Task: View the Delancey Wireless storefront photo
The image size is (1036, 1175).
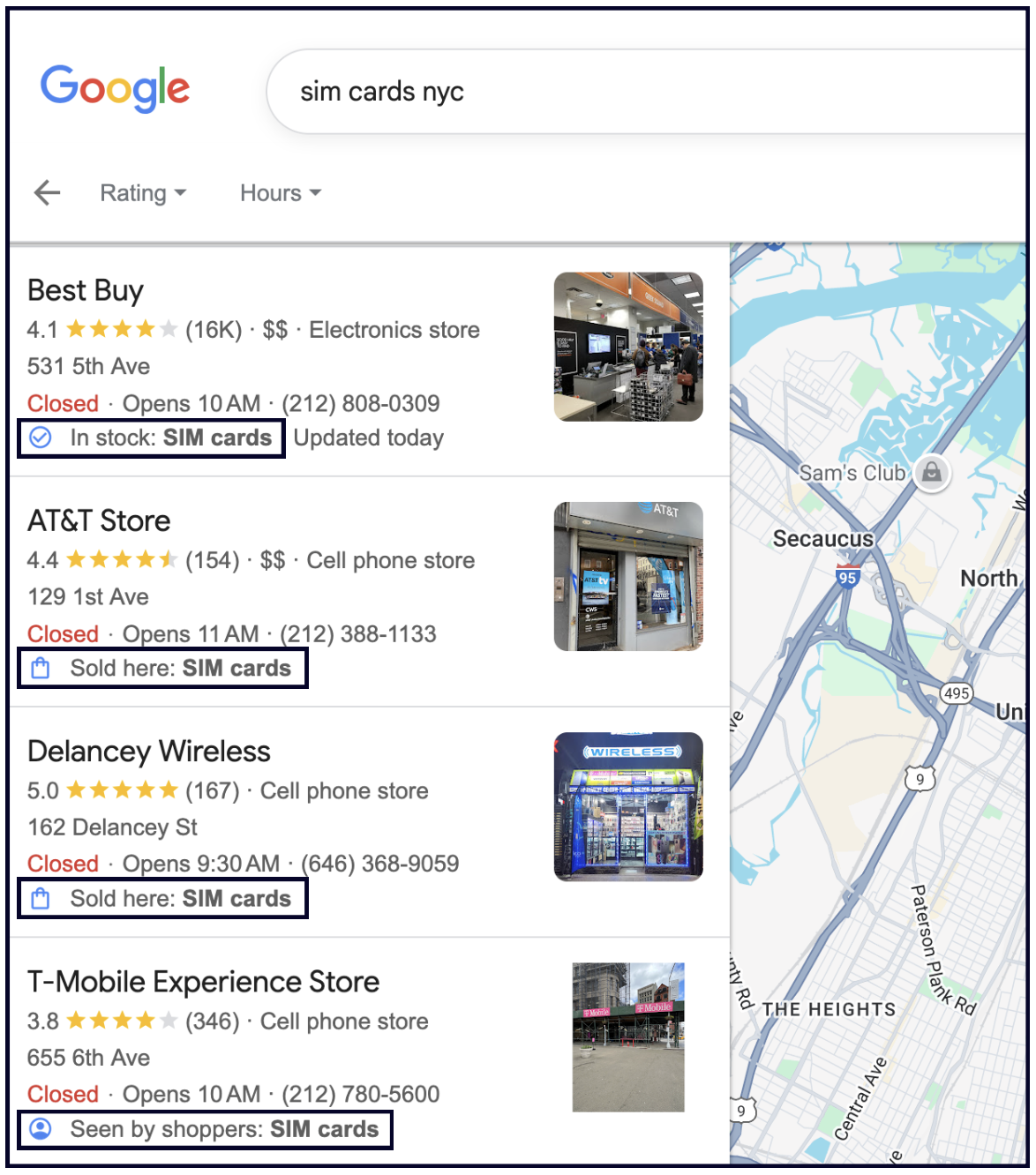Action: pyautogui.click(x=628, y=806)
